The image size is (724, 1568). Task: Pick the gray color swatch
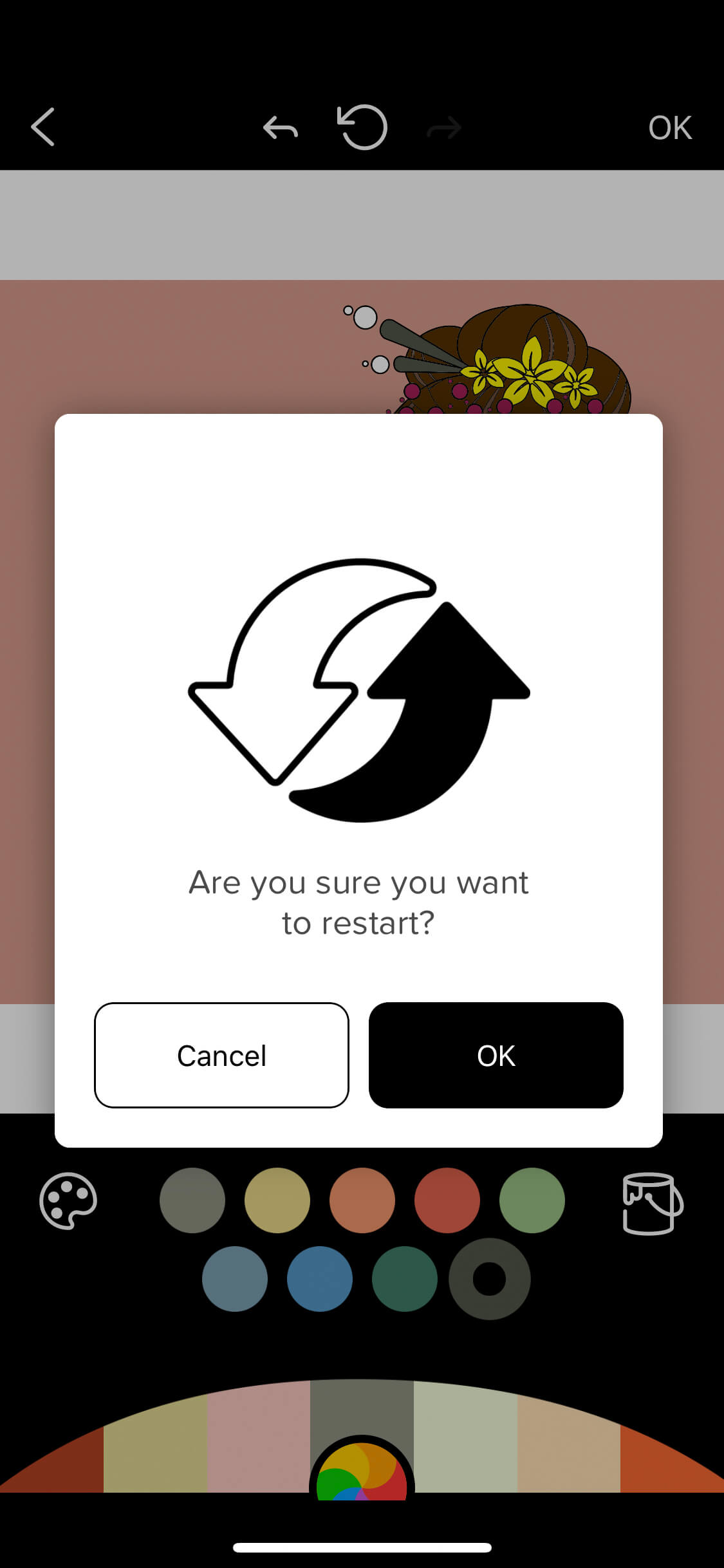click(192, 1200)
